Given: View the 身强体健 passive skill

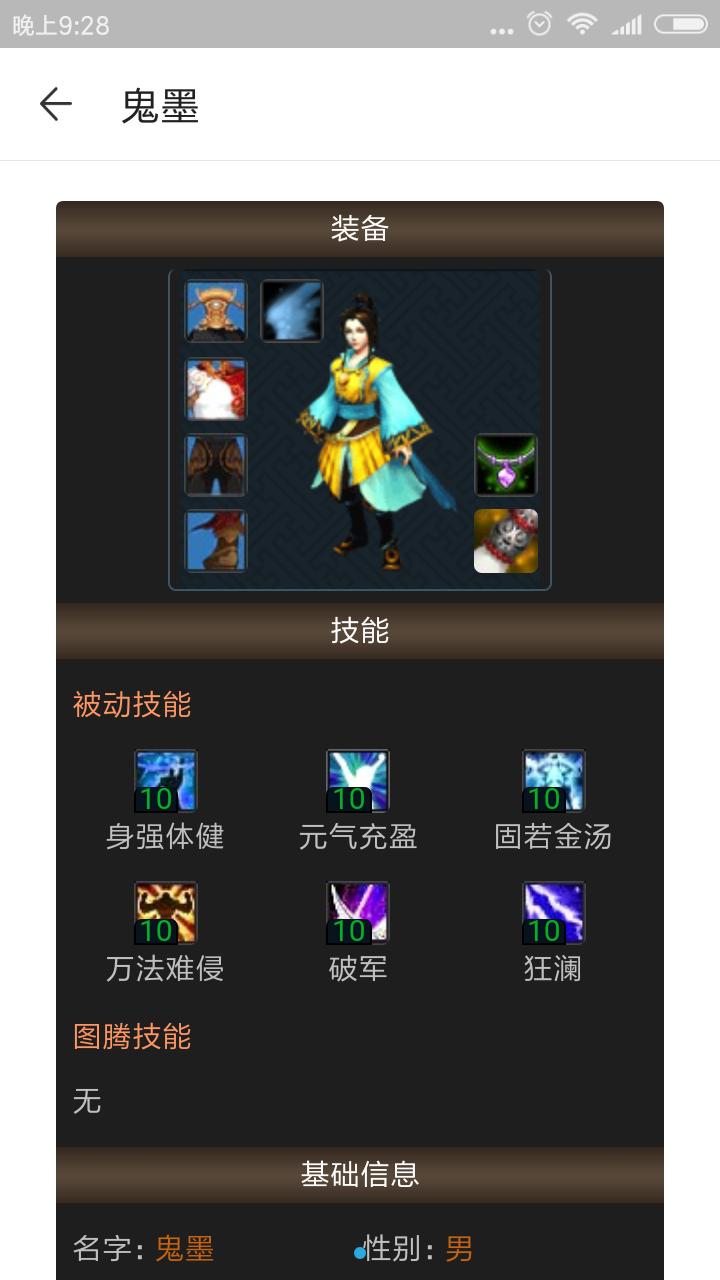Looking at the screenshot, I should pyautogui.click(x=166, y=782).
